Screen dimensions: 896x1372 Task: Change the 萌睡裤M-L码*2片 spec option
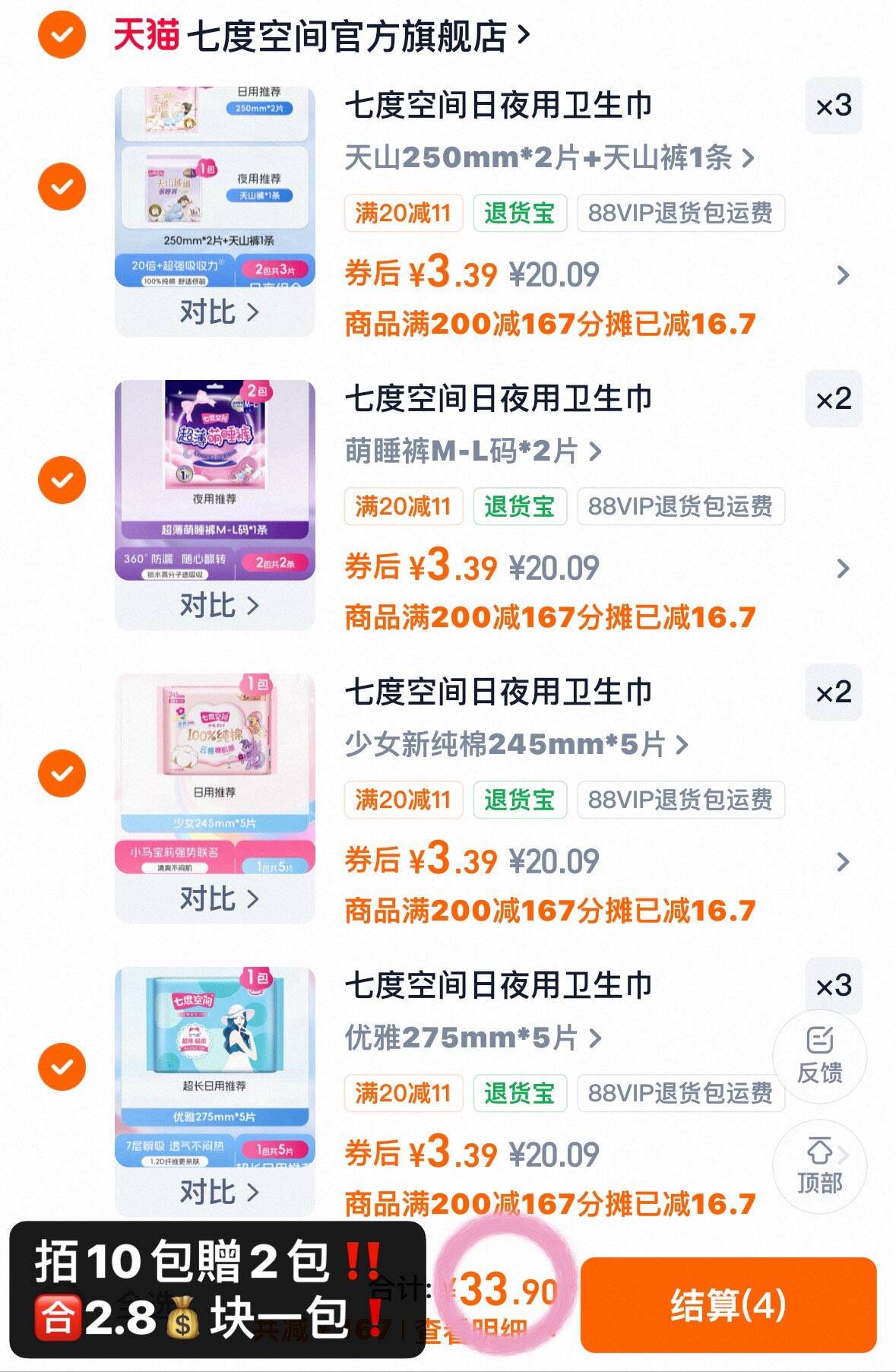pos(473,452)
